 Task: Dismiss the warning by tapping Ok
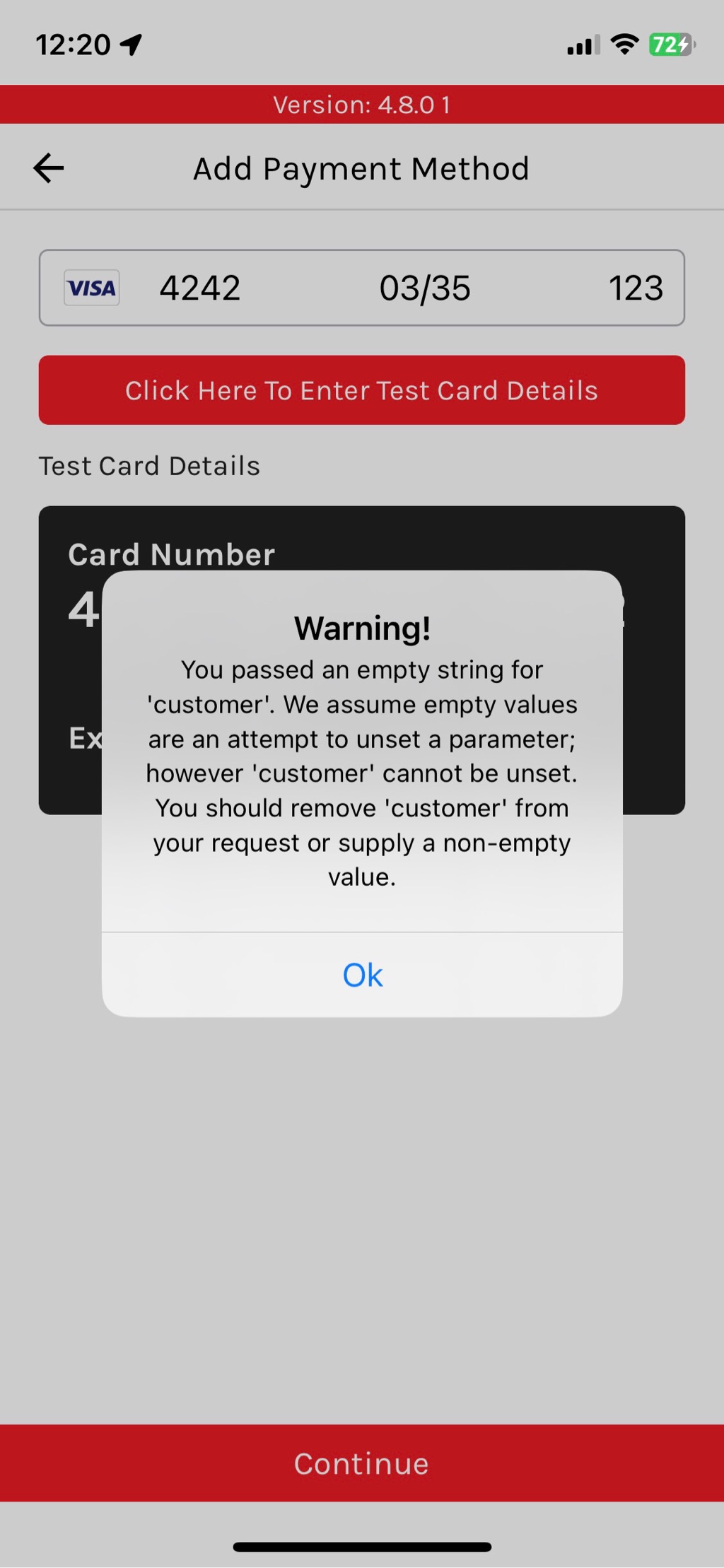pyautogui.click(x=362, y=975)
